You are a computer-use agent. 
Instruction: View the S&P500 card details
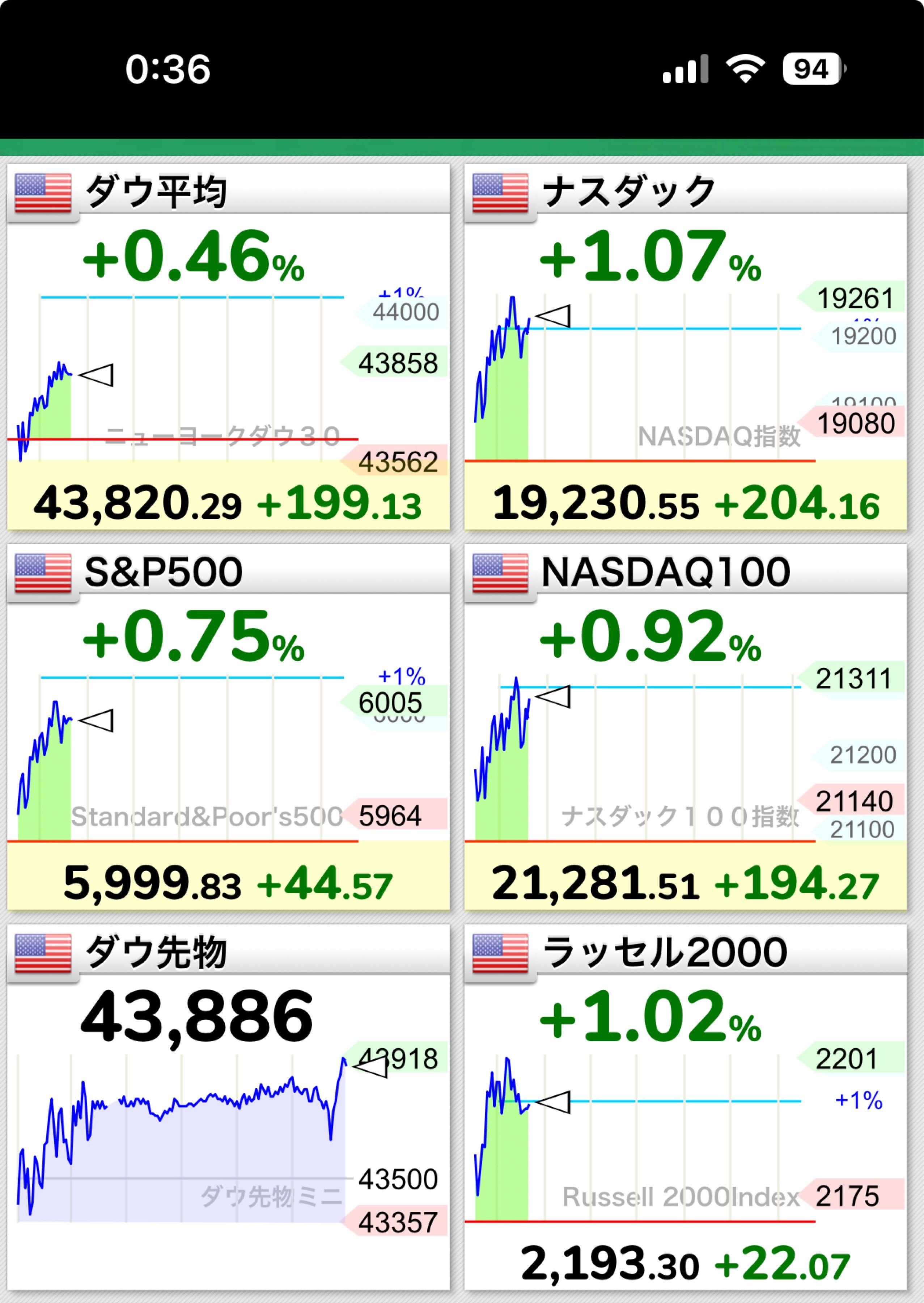pyautogui.click(x=228, y=728)
